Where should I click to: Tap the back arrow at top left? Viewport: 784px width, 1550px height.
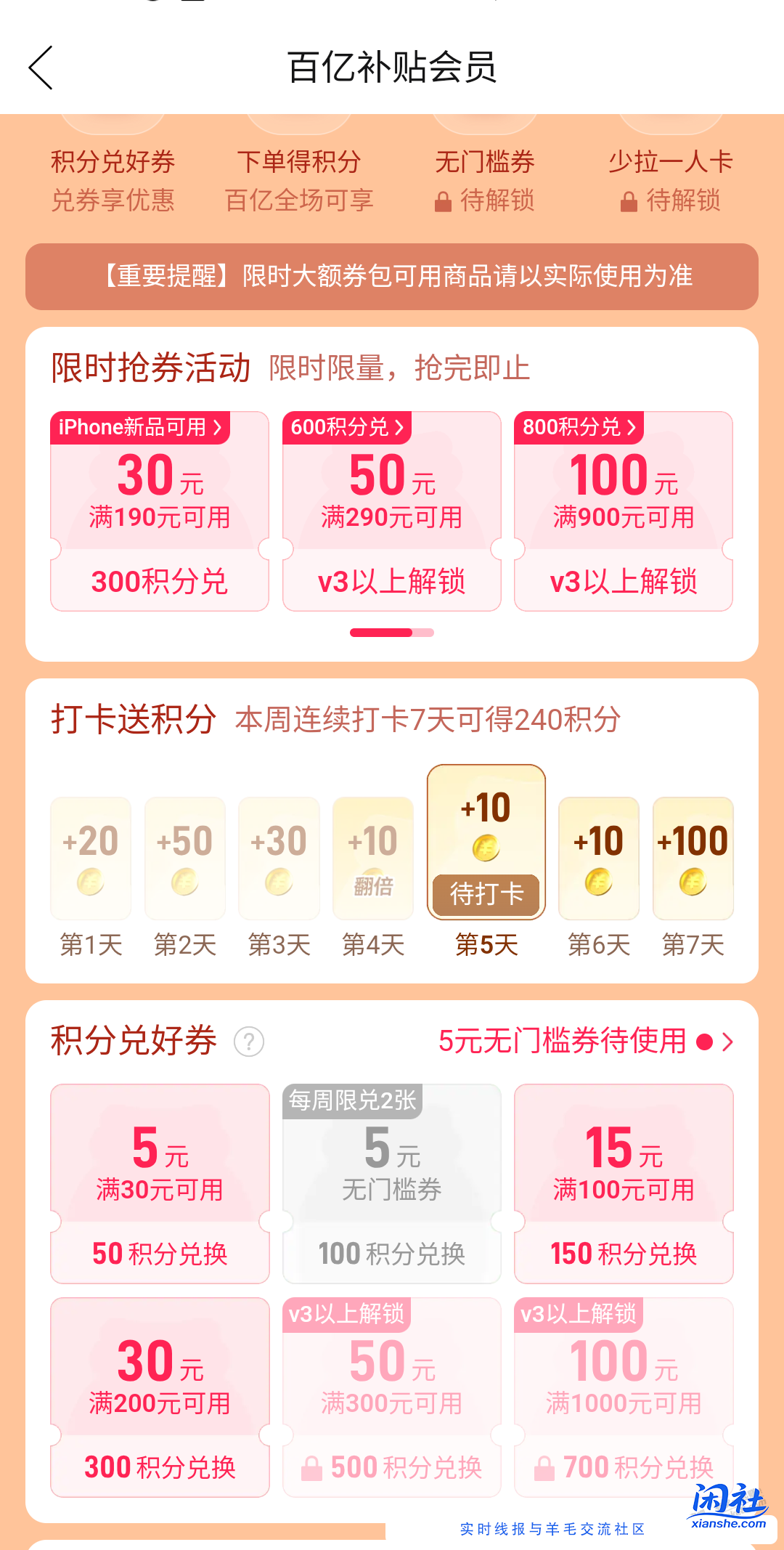pos(40,68)
